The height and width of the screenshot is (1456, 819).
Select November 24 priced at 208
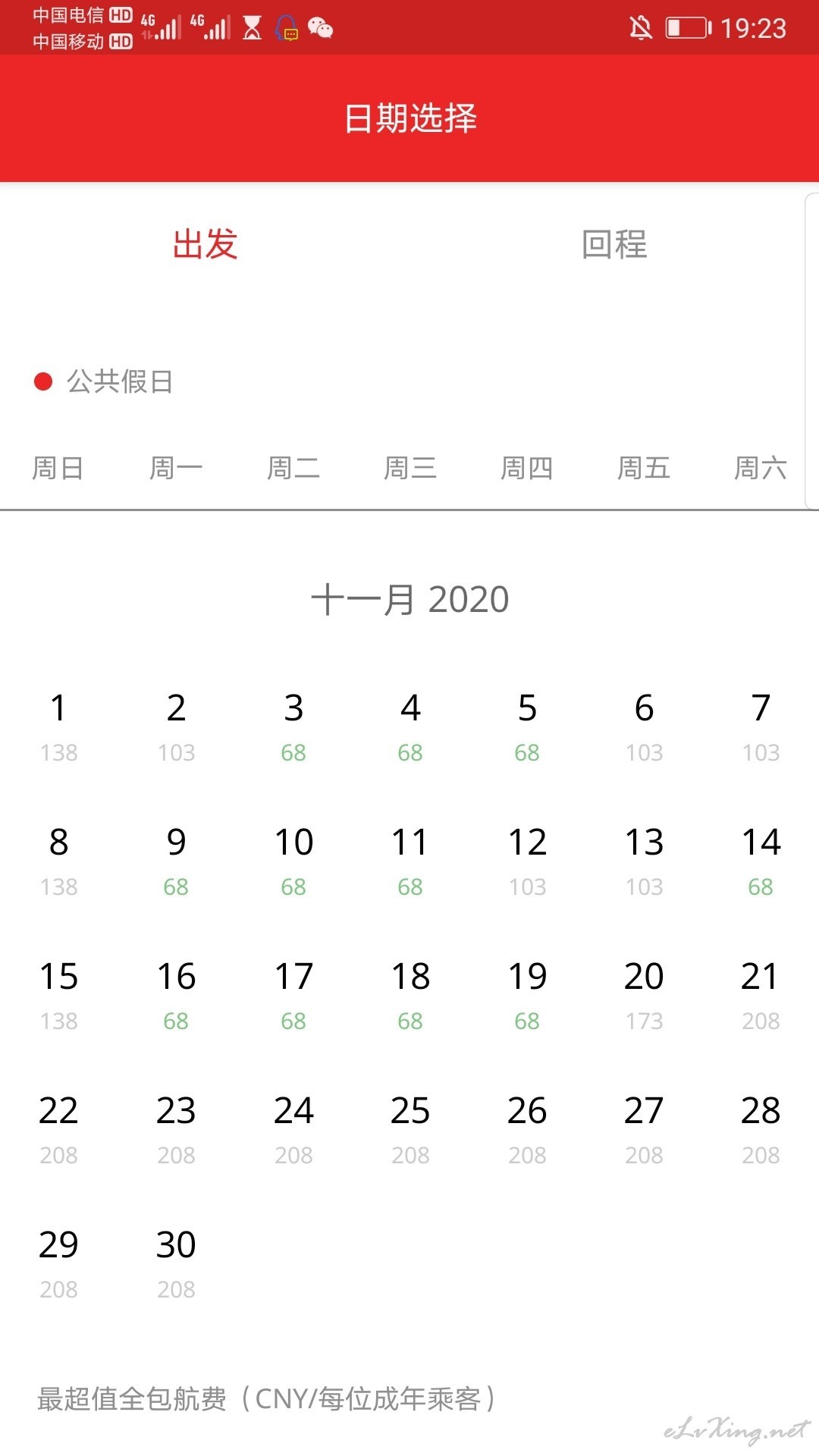pos(293,1129)
